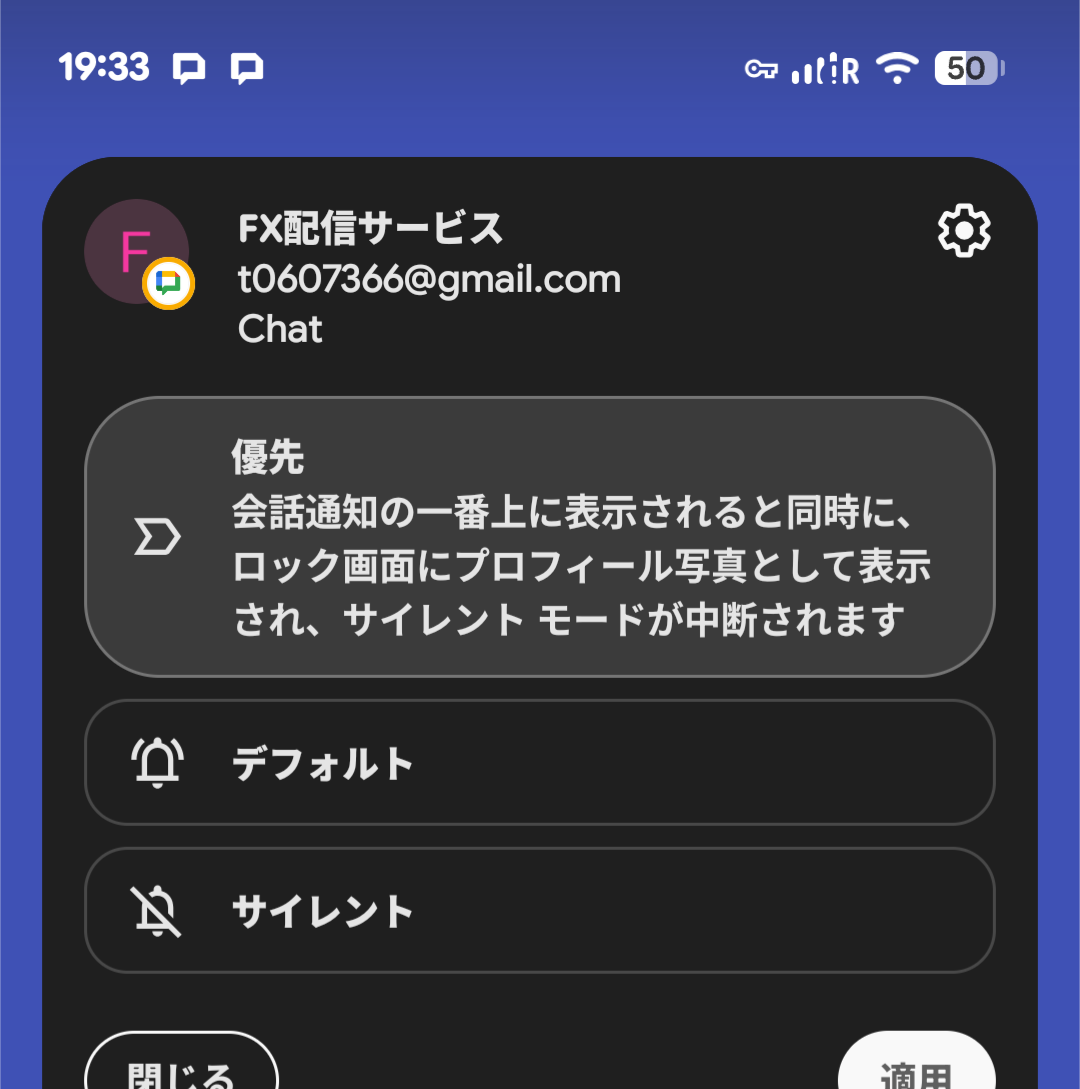Open notification settings gear icon

pyautogui.click(x=964, y=232)
